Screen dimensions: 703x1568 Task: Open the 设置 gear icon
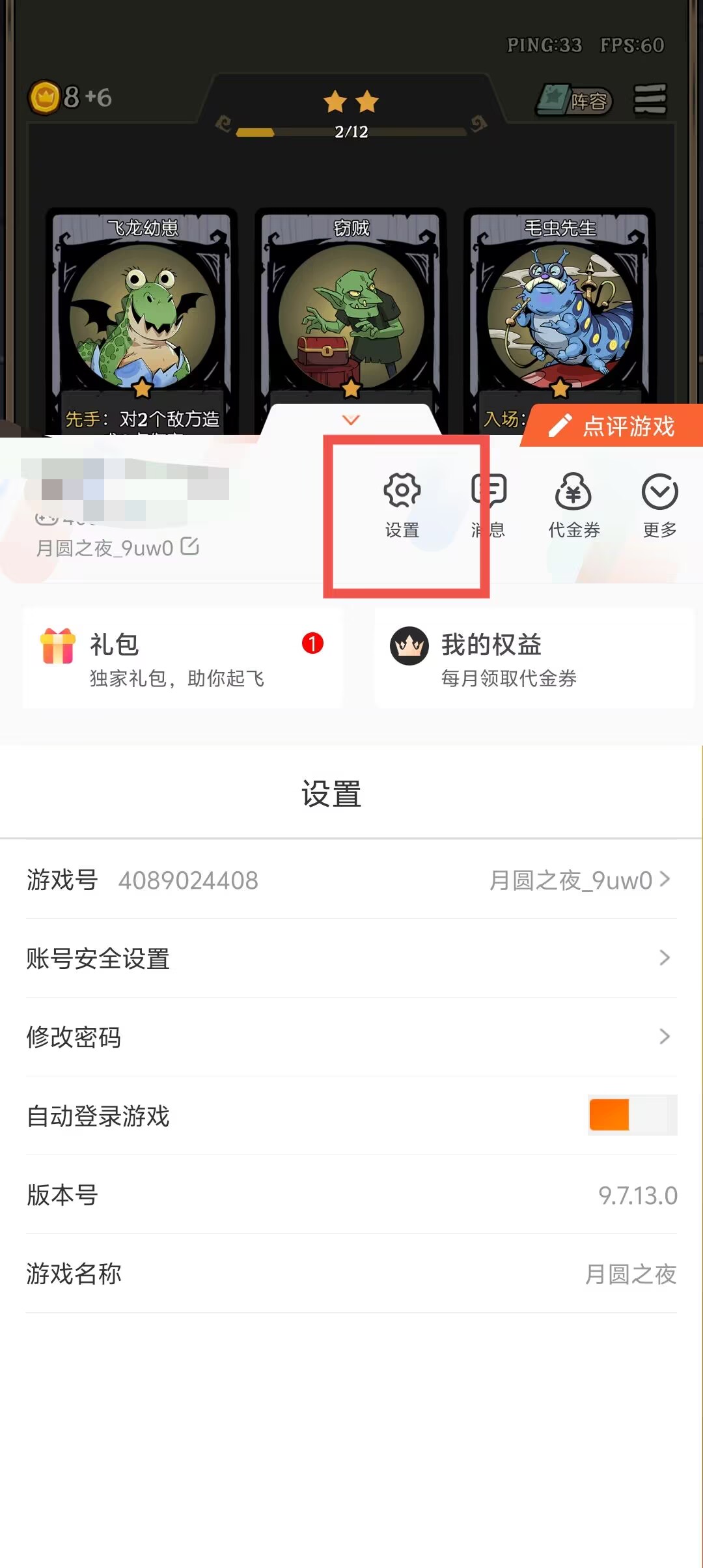pyautogui.click(x=402, y=505)
